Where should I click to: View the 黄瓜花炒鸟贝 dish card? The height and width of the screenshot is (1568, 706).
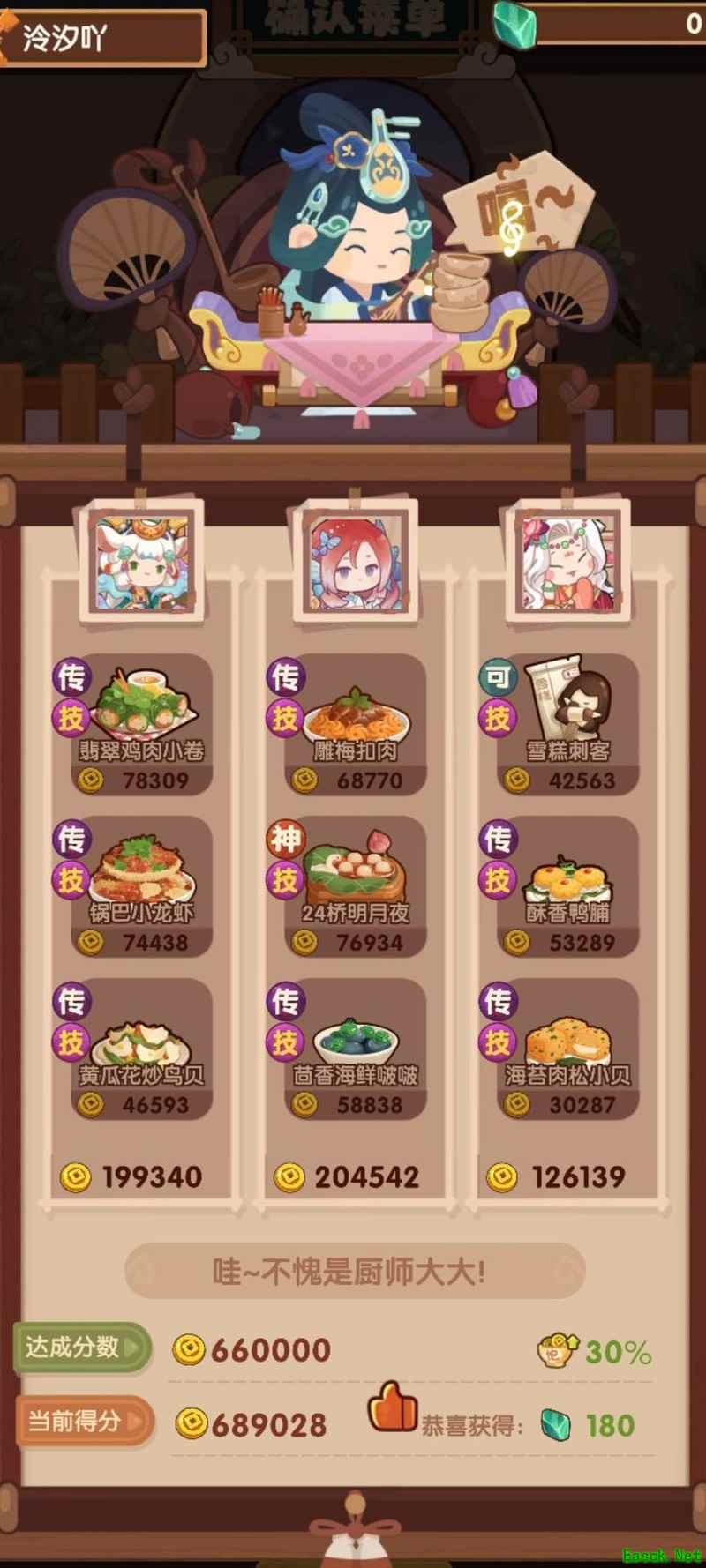coord(142,1049)
